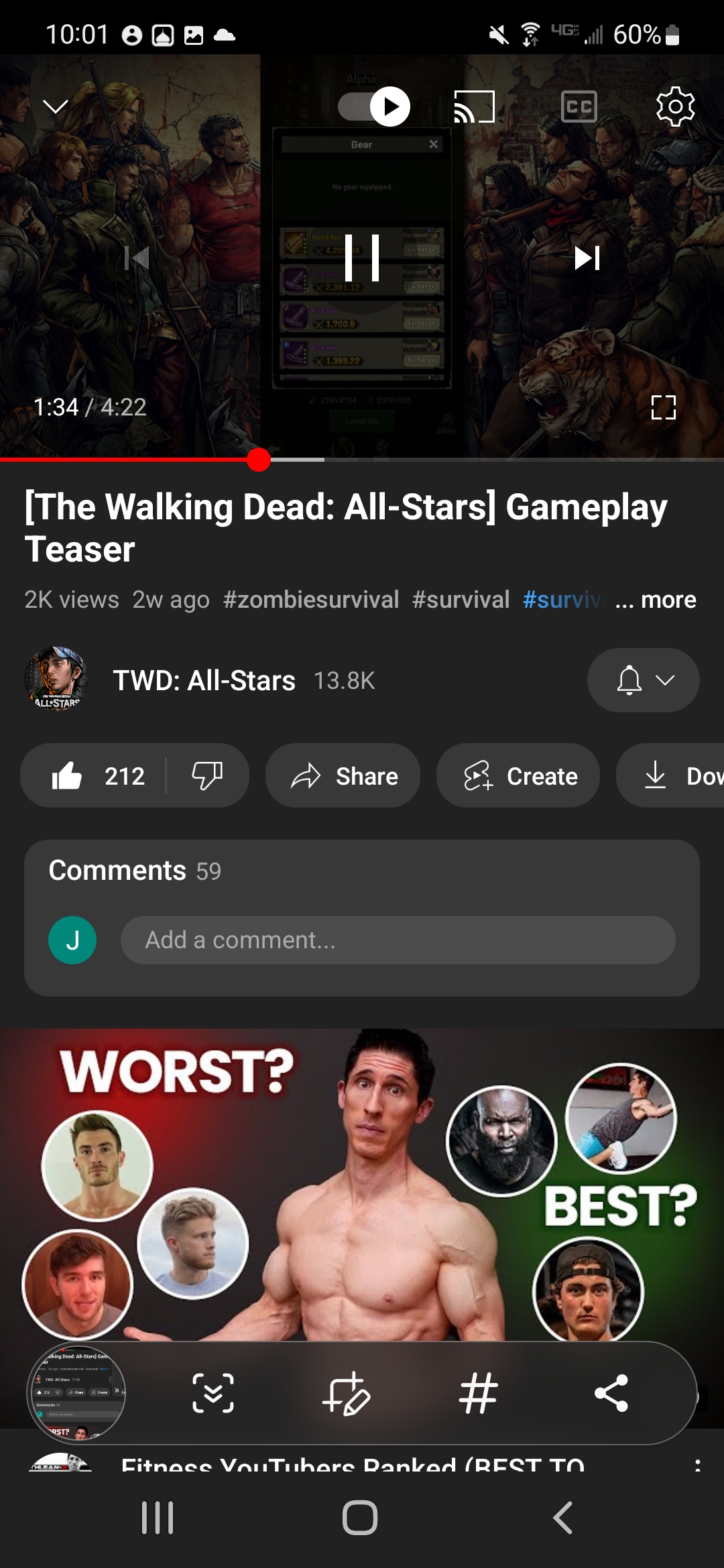Enter fullscreen mode
Viewport: 724px width, 1568px height.
(663, 407)
